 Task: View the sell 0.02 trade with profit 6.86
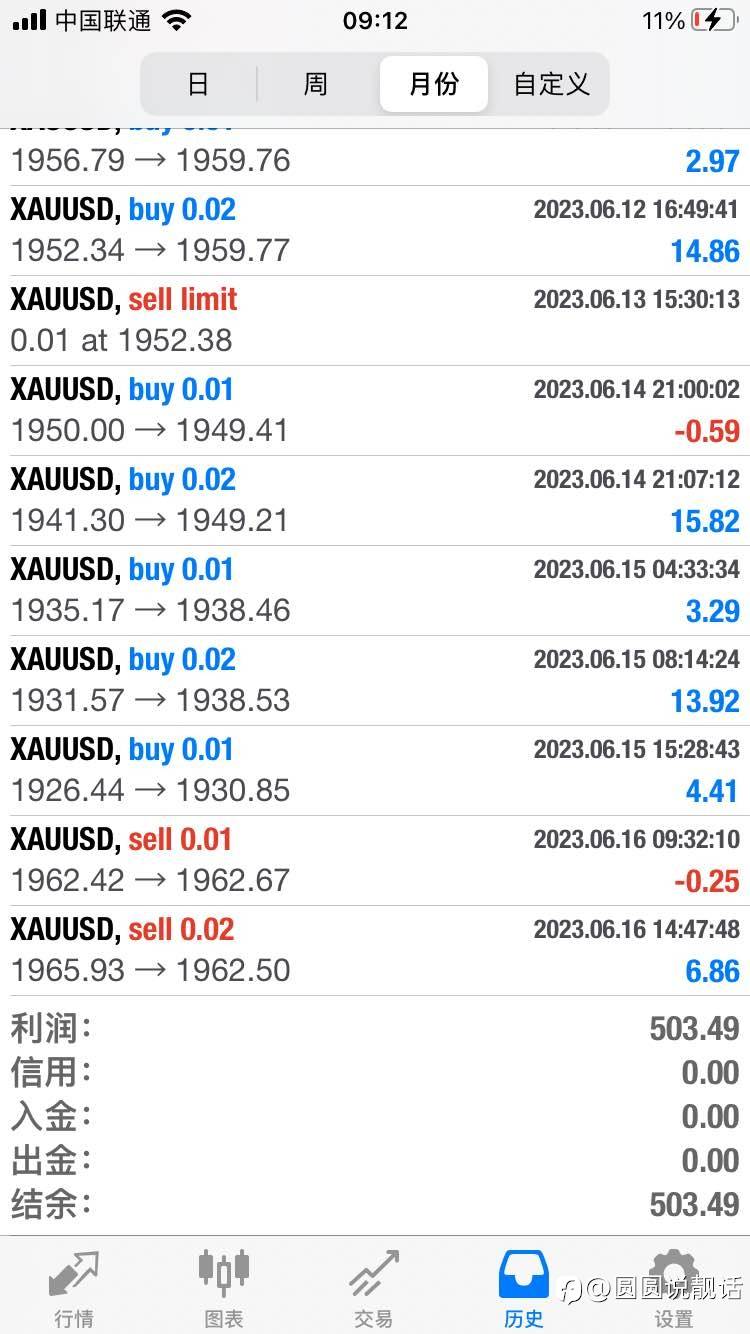click(x=375, y=951)
